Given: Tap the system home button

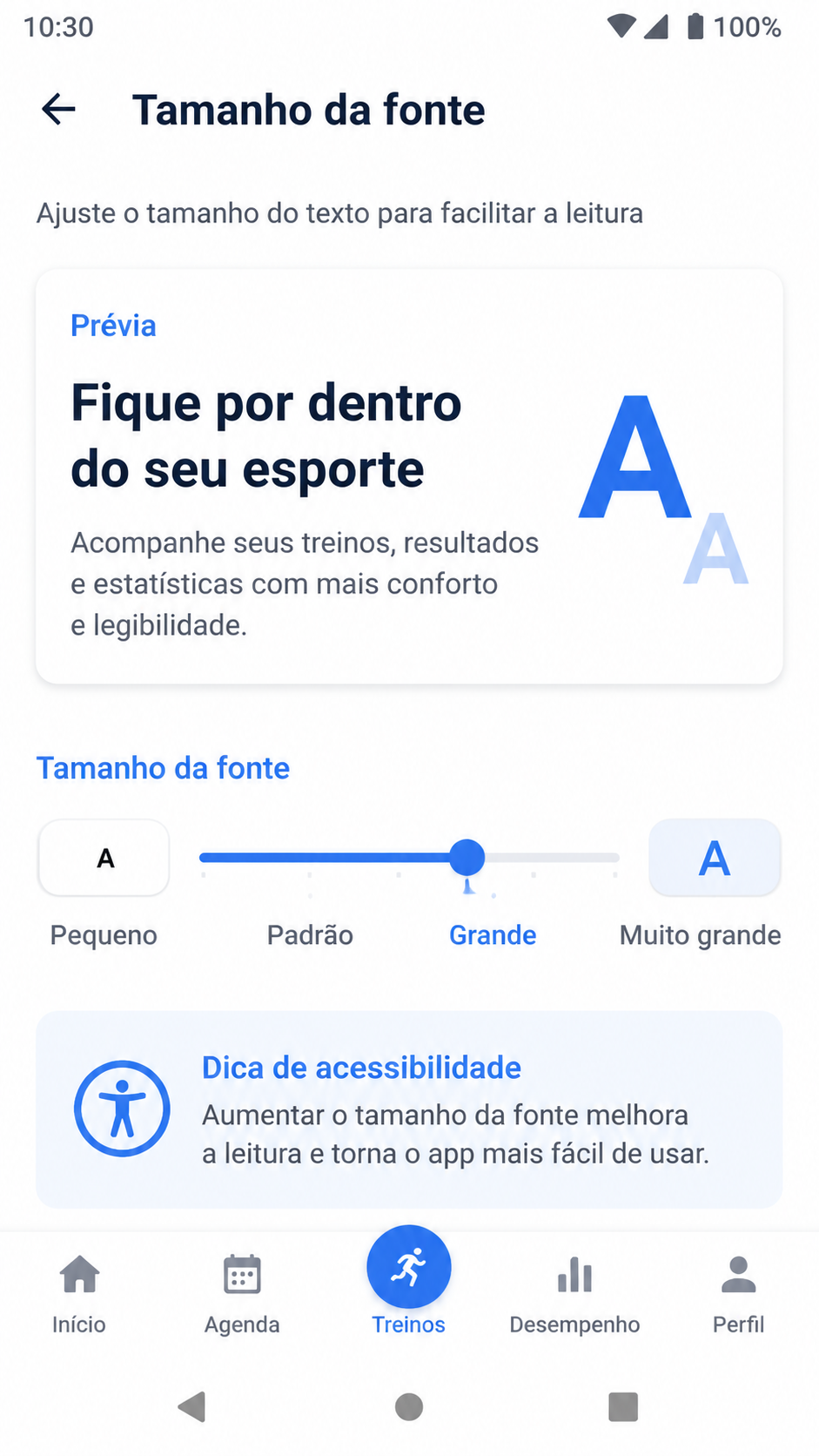Looking at the screenshot, I should [409, 1406].
